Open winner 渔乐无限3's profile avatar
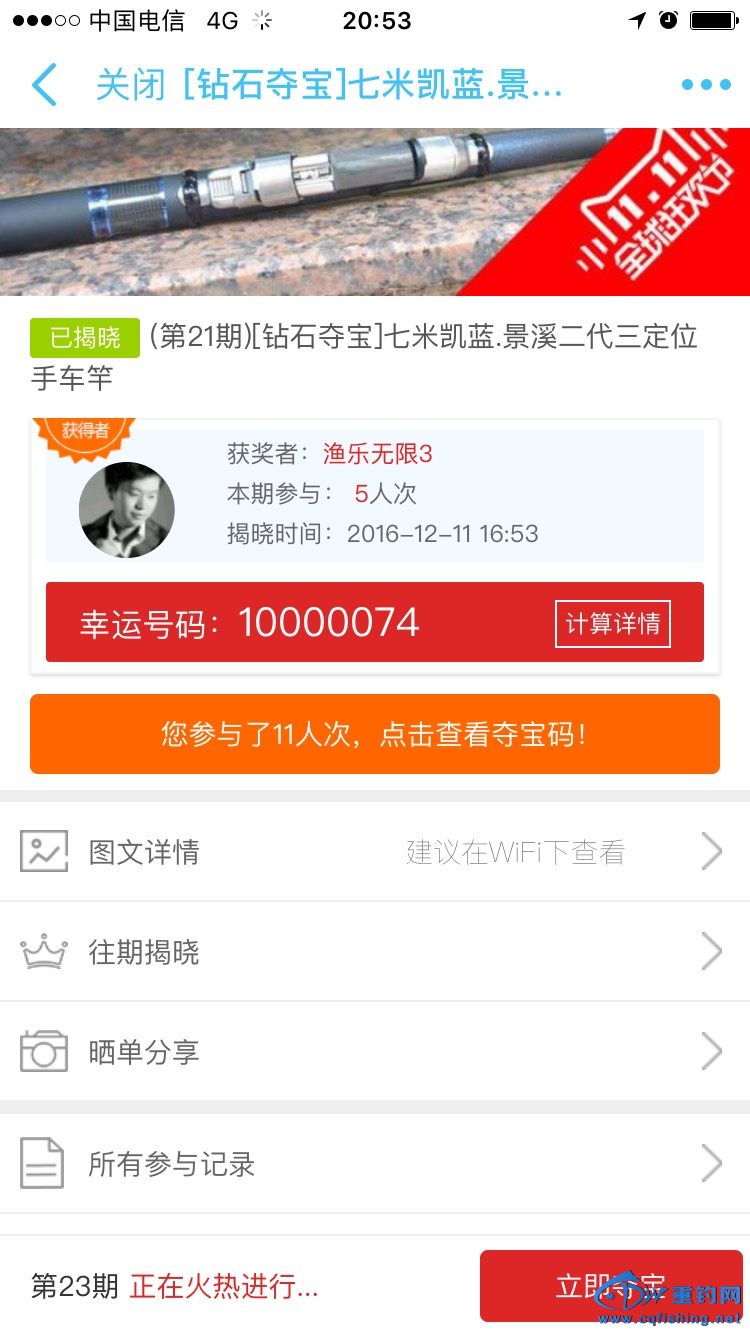The image size is (750, 1334). [127, 510]
